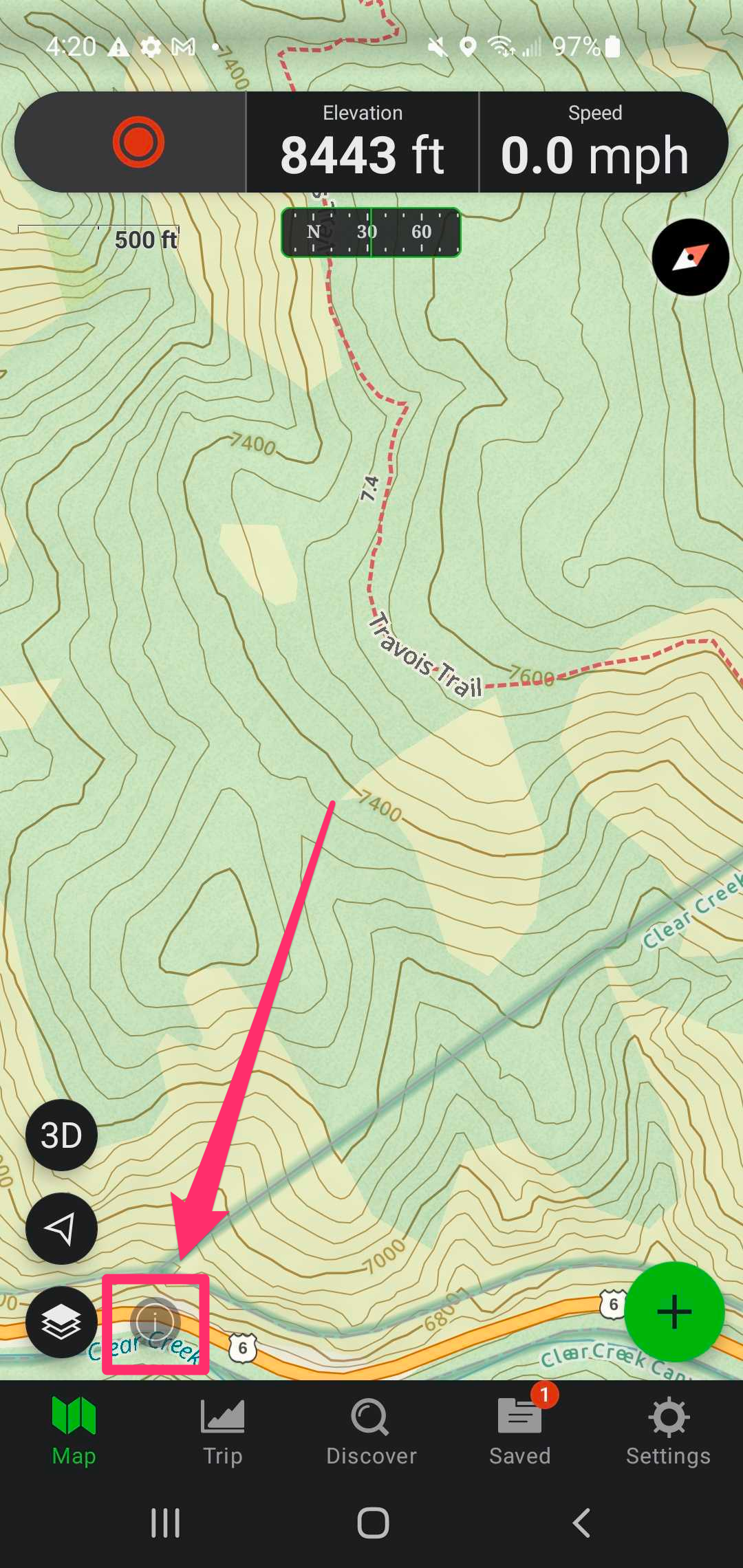Image resolution: width=743 pixels, height=1568 pixels.
Task: Switch to the Trip tab
Action: point(222,1432)
